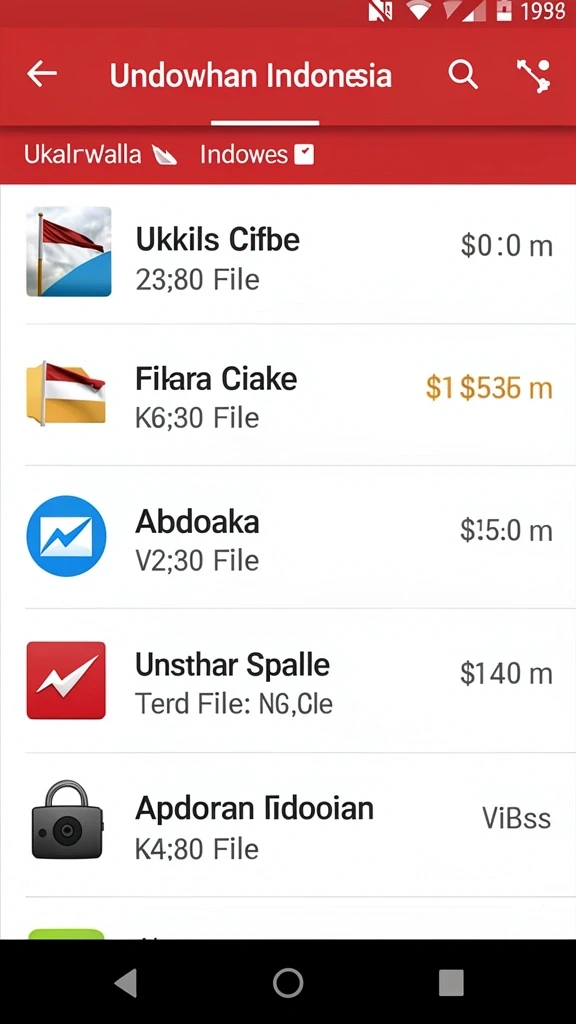Viewport: 576px width, 1024px height.
Task: Select the Abdoaka row
Action: (x=288, y=537)
